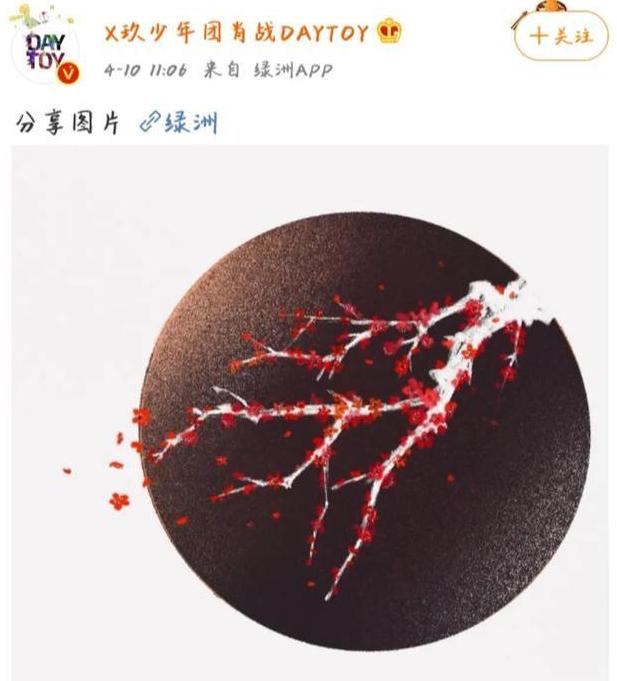Open the 绿洲 link in post
617x681 pixels.
[178, 123]
